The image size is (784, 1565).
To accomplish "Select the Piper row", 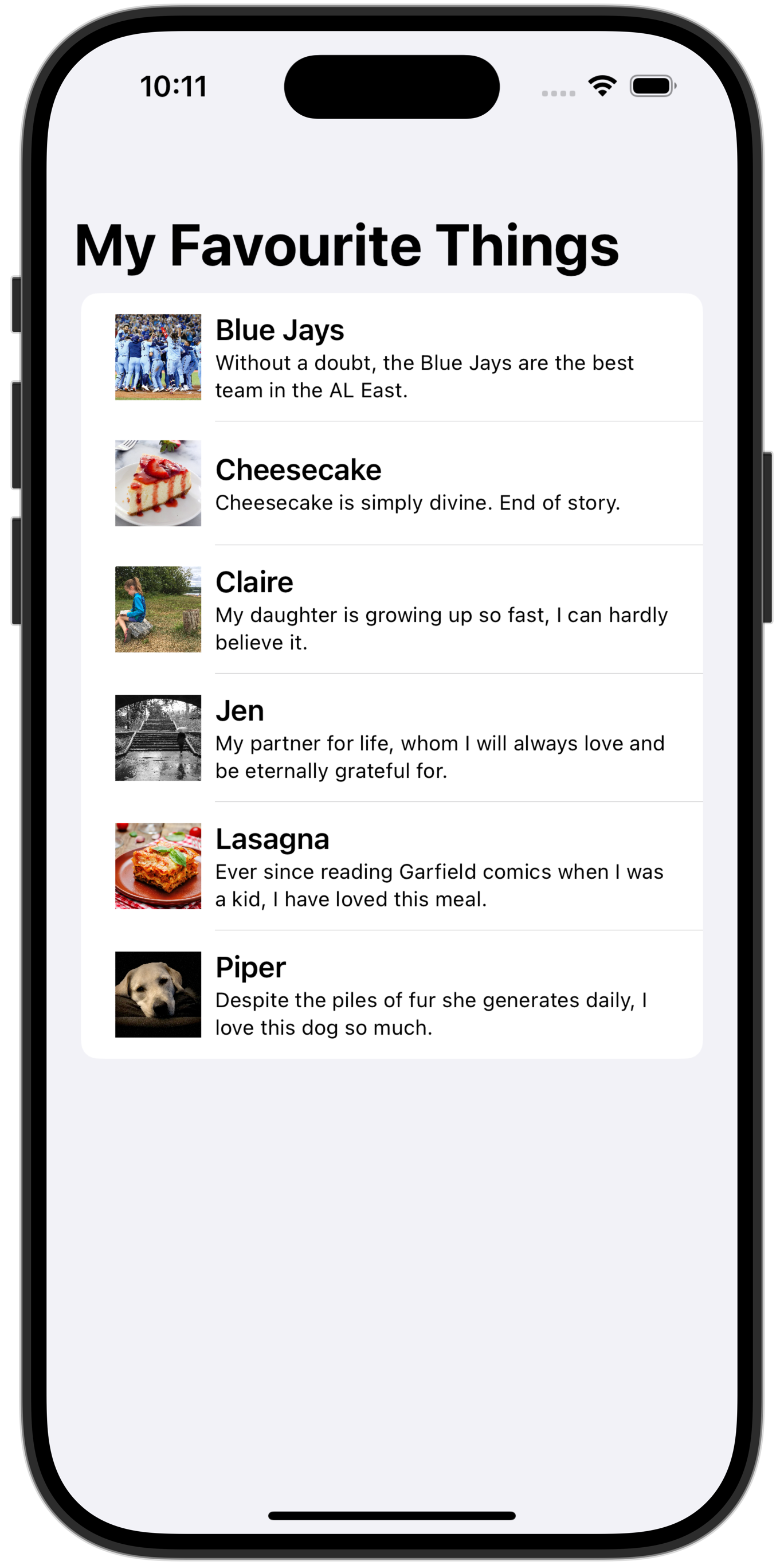I will 391,994.
